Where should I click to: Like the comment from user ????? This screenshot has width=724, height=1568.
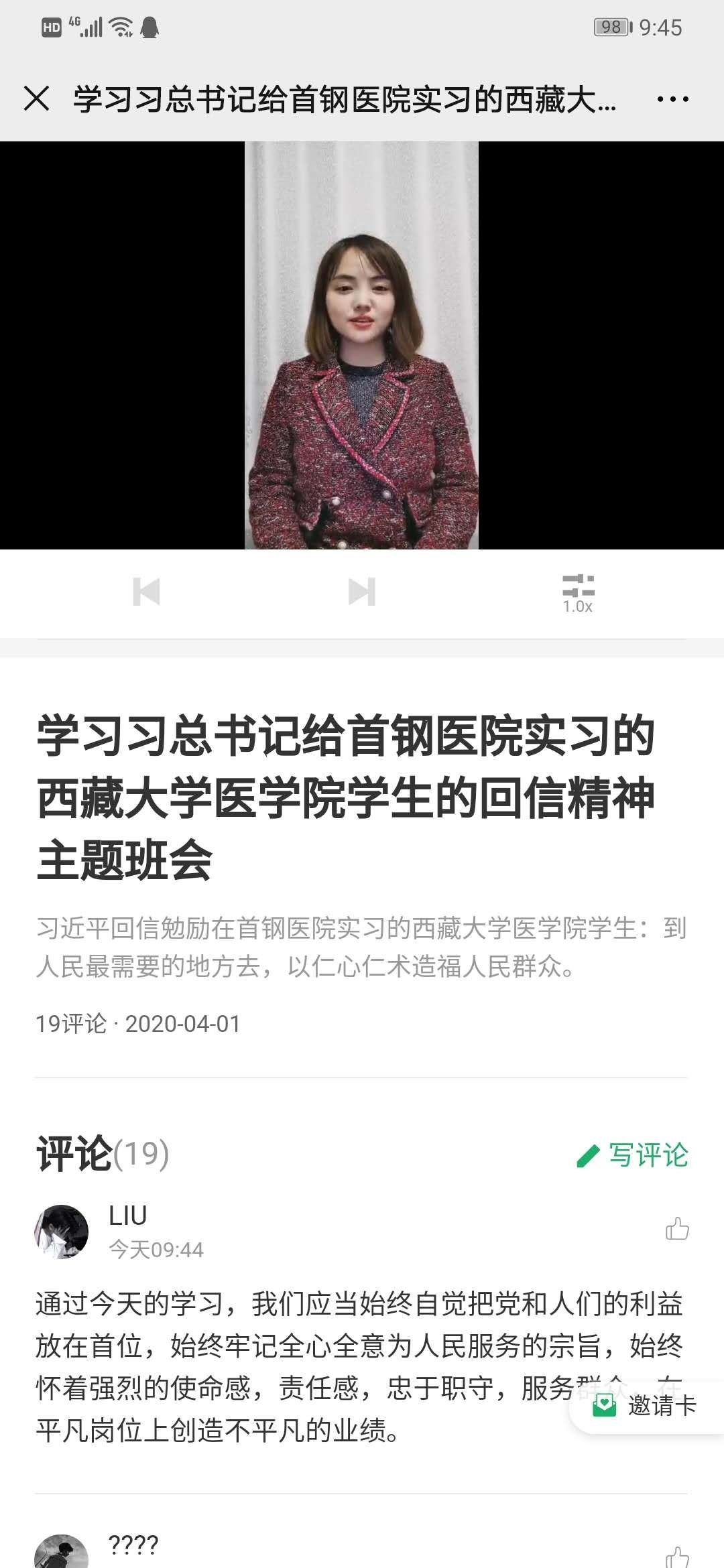[x=677, y=1556]
